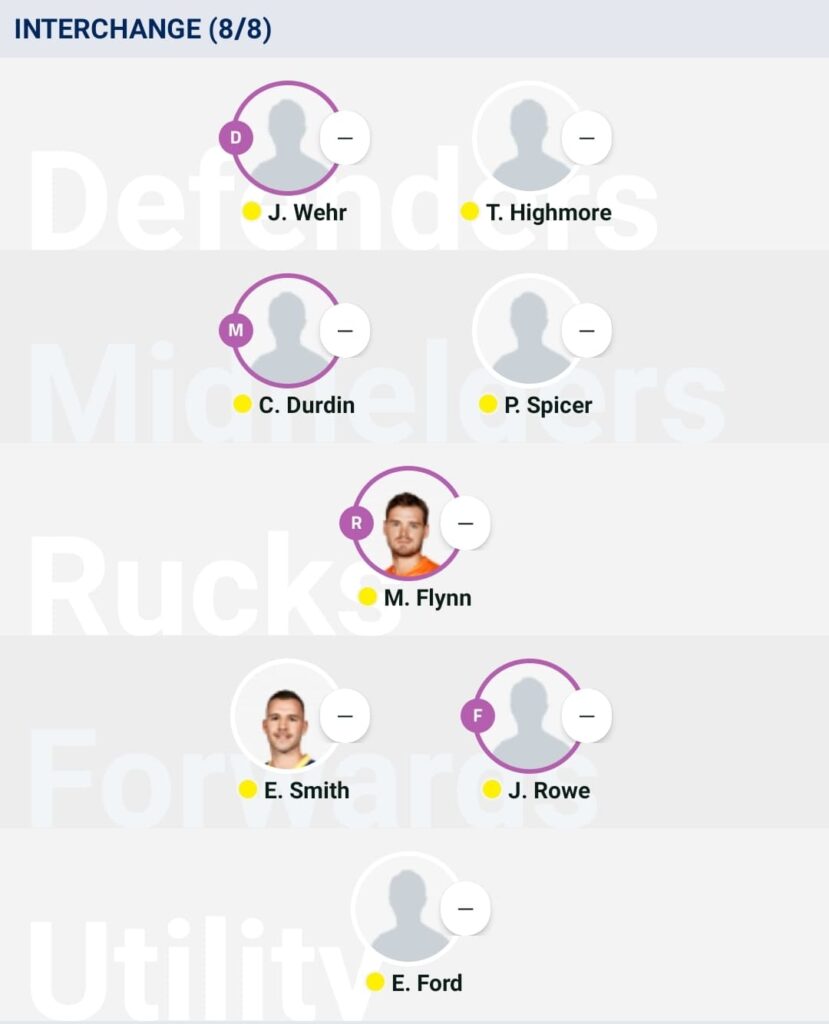Tap the minus button on C. Durdin
The image size is (829, 1024).
point(345,330)
